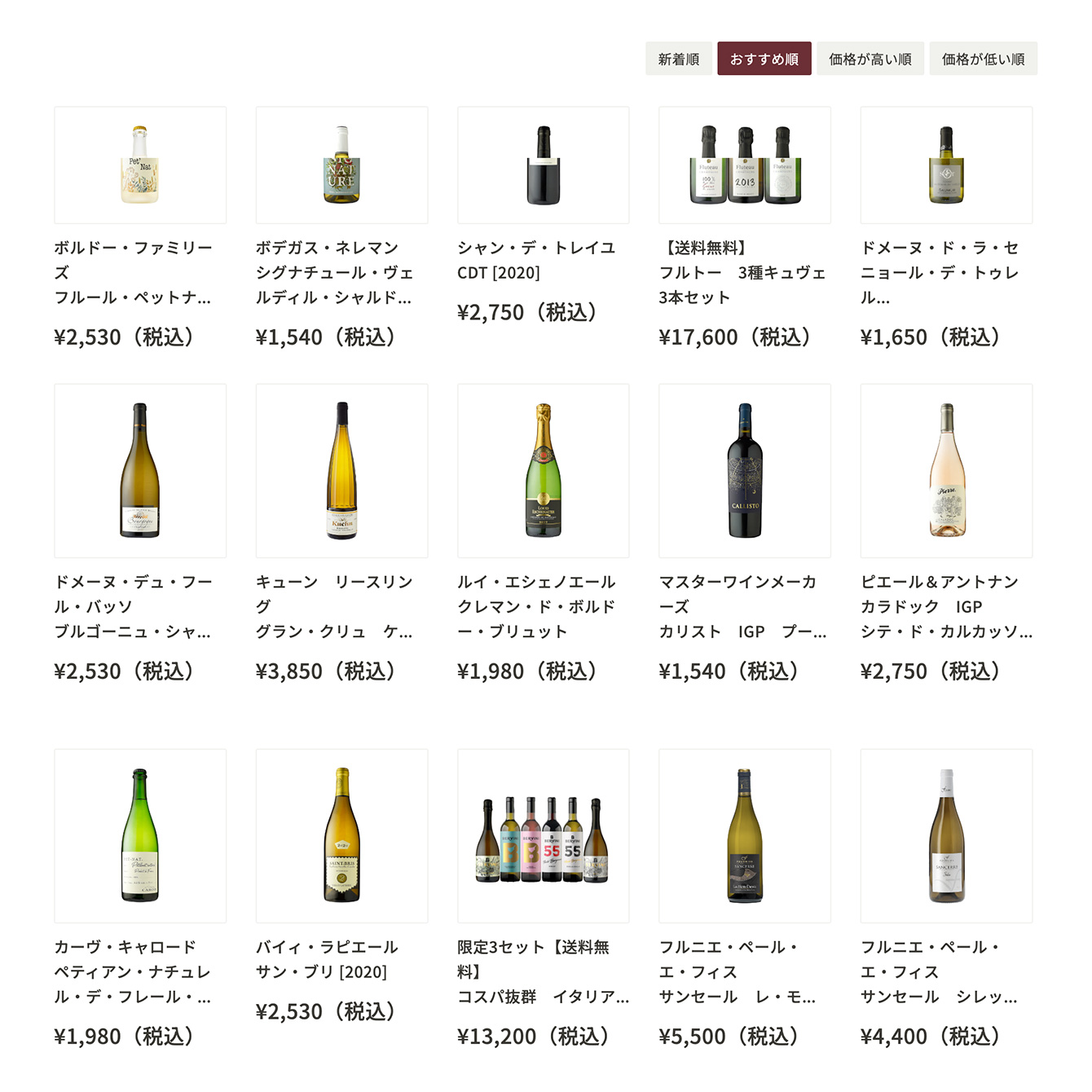The width and height of the screenshot is (1092, 1092).
Task: Sort by 価格が低い順
Action: (983, 59)
